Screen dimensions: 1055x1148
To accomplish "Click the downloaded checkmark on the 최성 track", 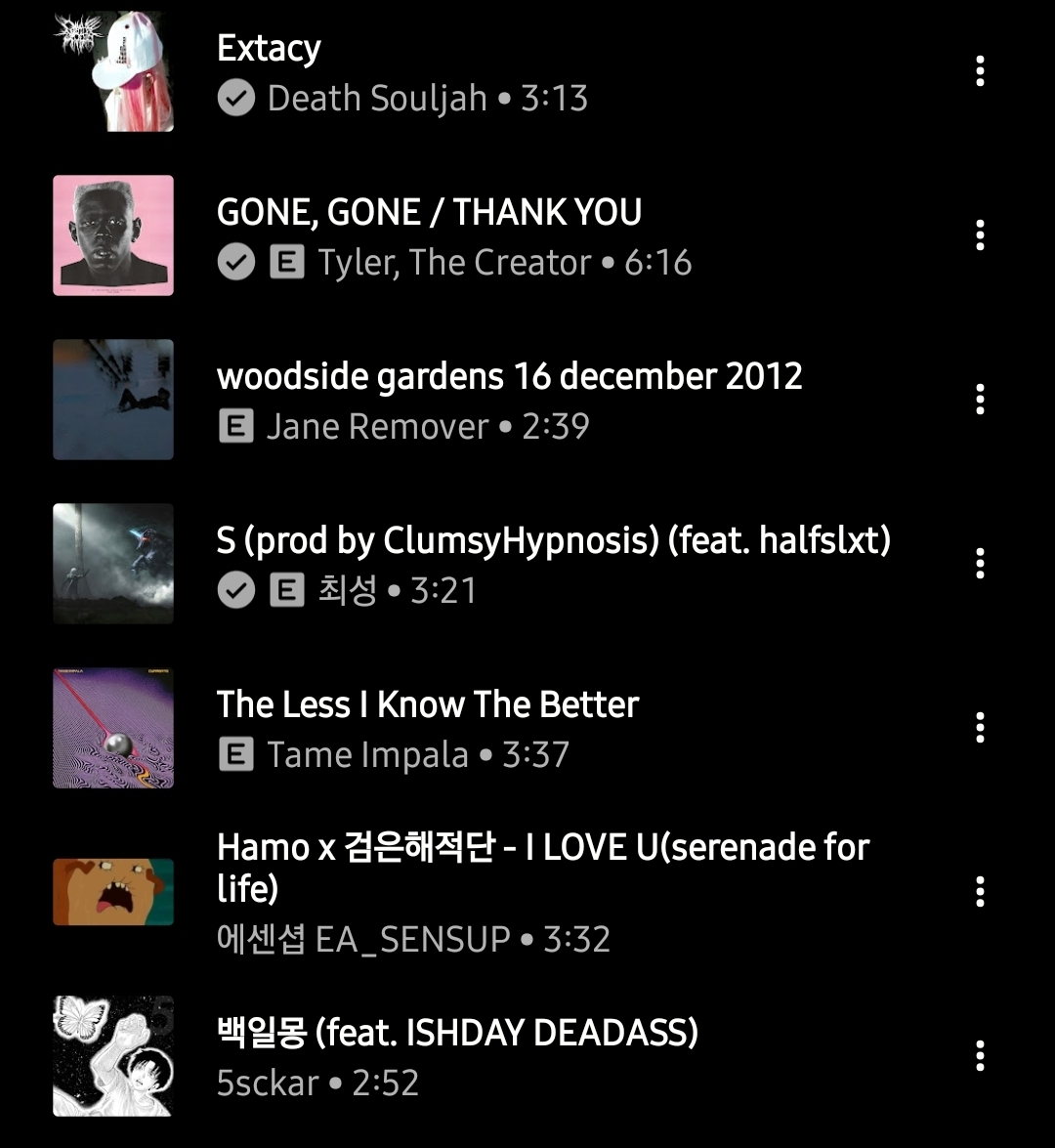I will (234, 590).
